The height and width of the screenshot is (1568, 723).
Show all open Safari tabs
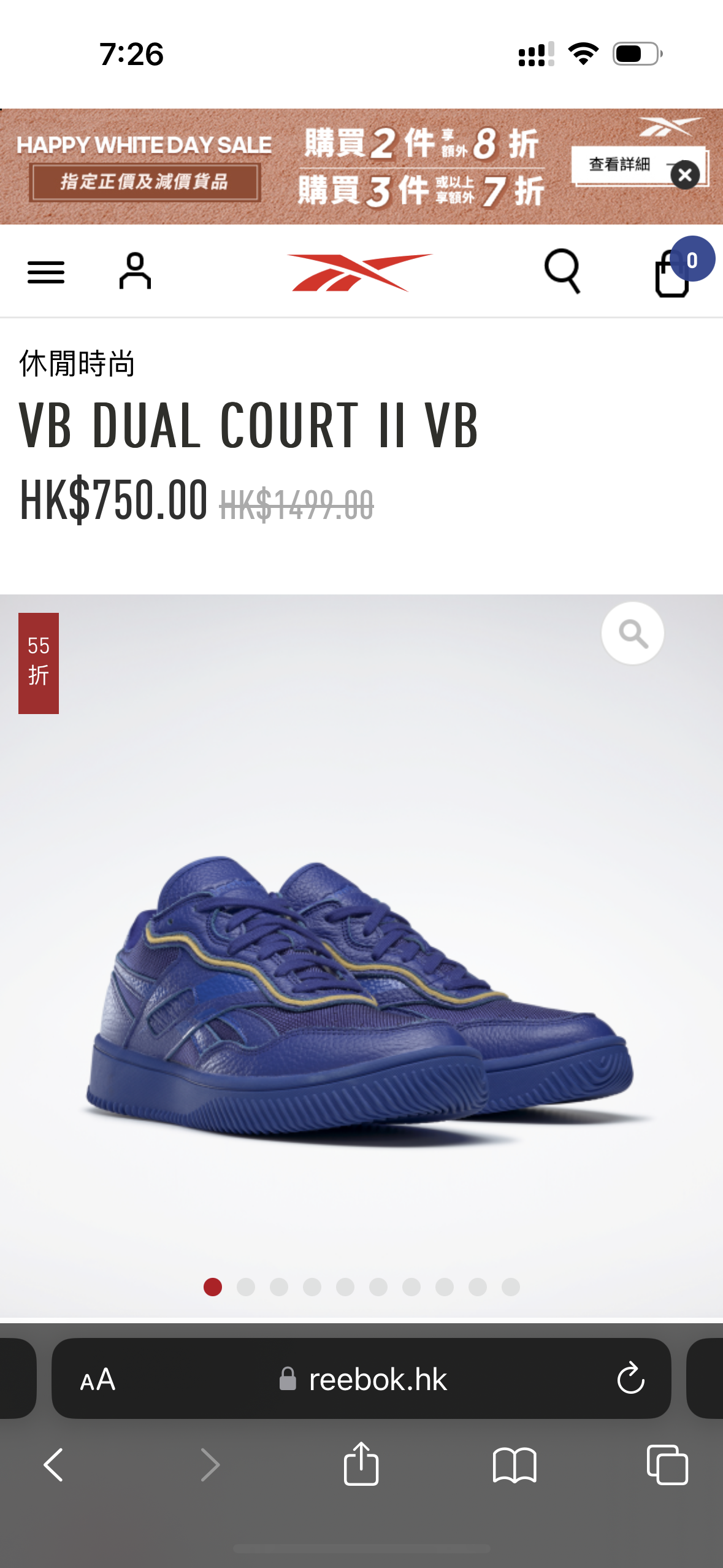667,1465
